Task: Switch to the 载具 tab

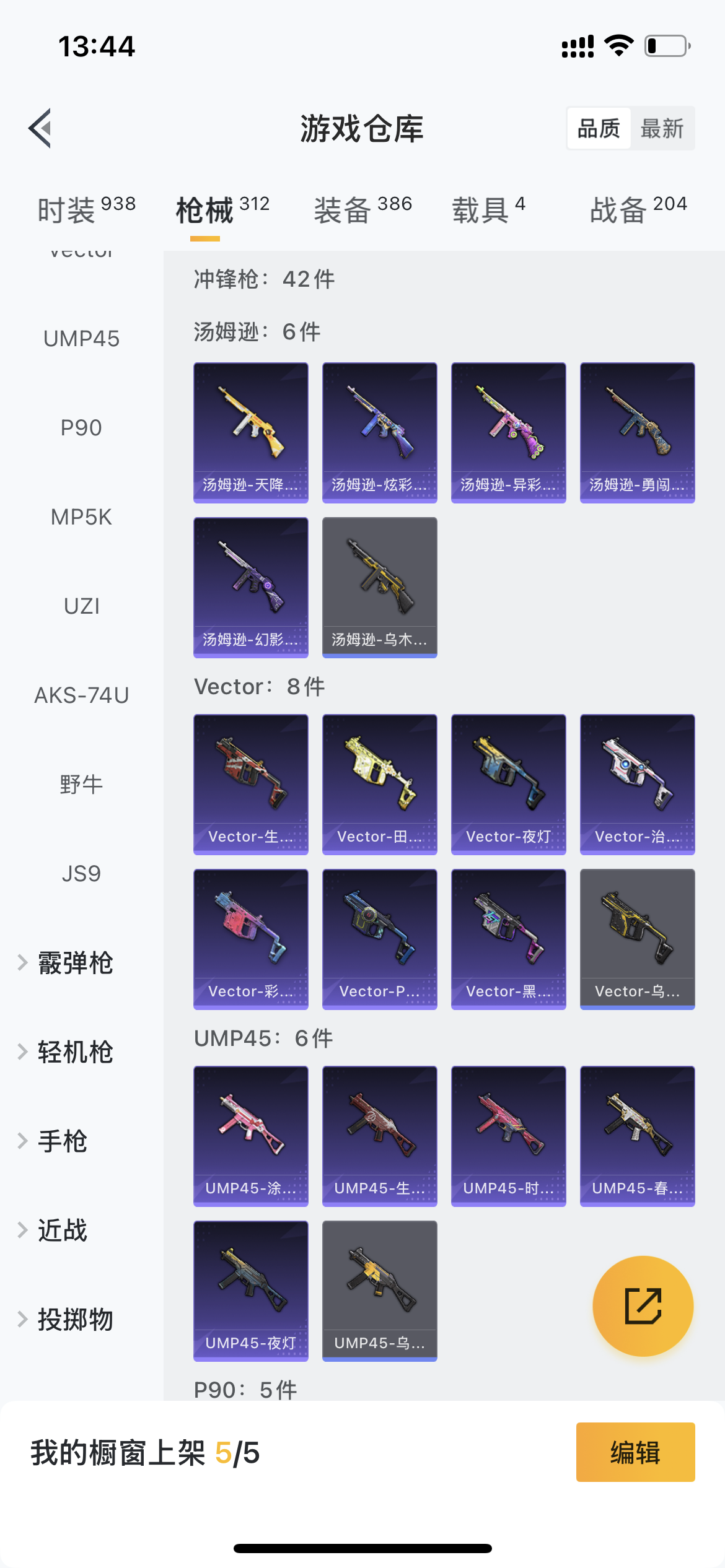Action: click(488, 209)
